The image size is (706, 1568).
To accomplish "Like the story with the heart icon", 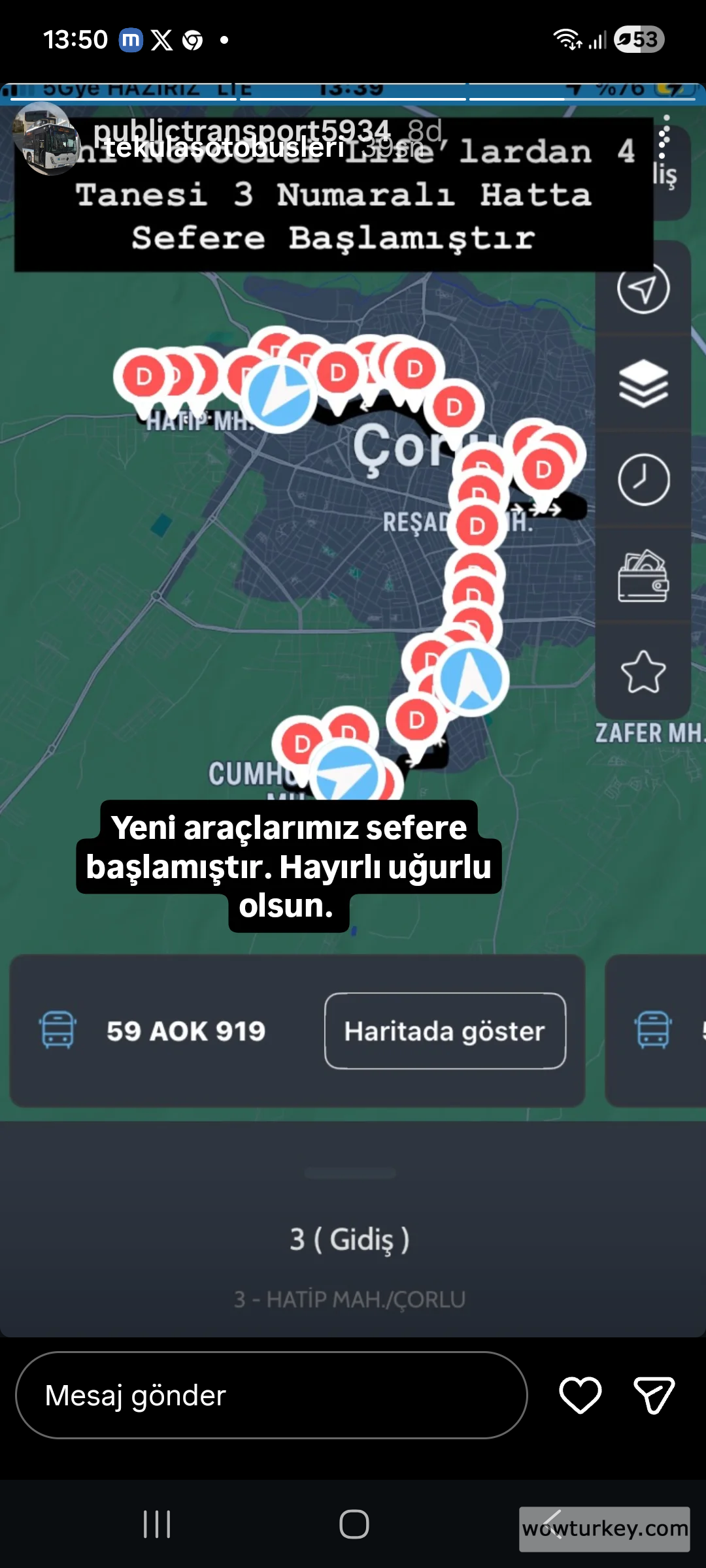I will click(579, 1396).
